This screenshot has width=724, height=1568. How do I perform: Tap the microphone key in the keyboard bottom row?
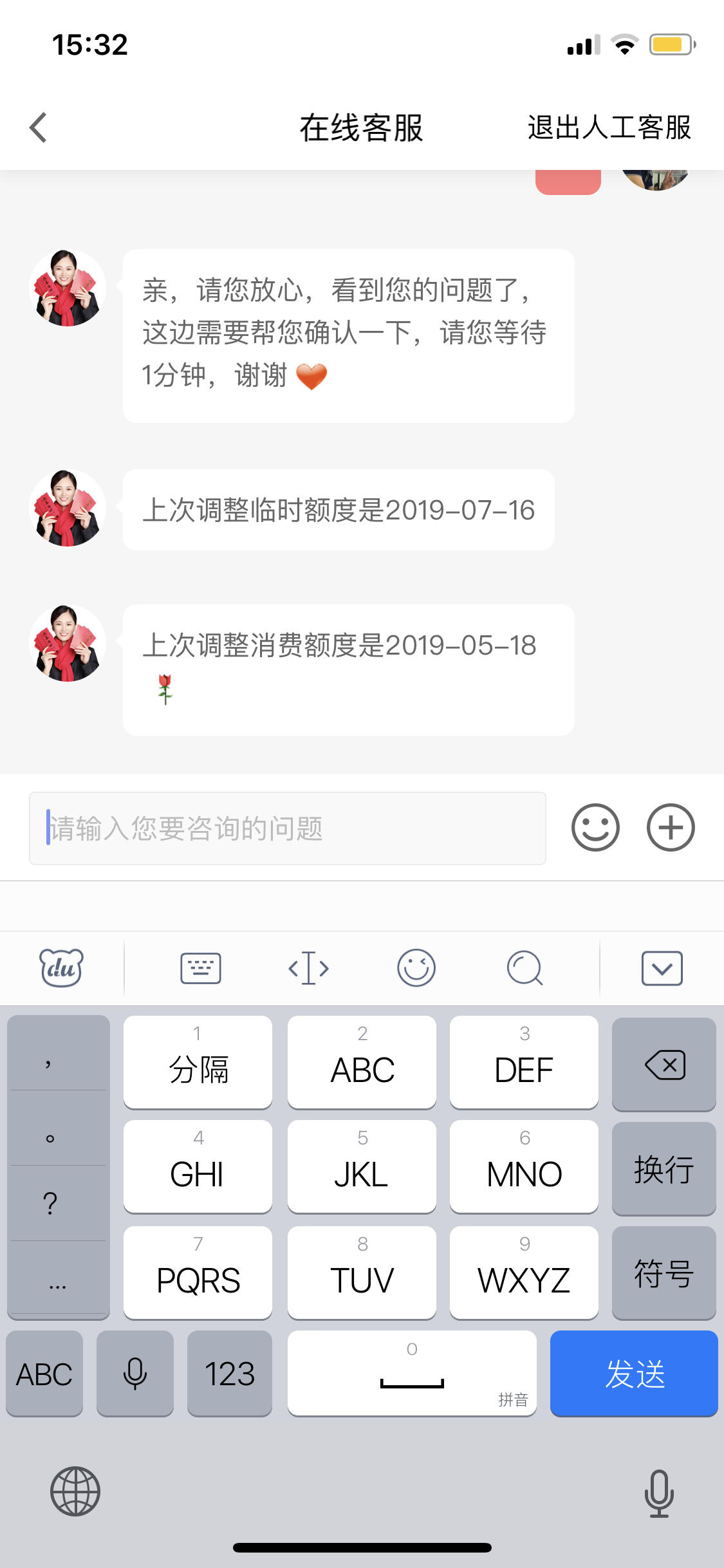134,1374
